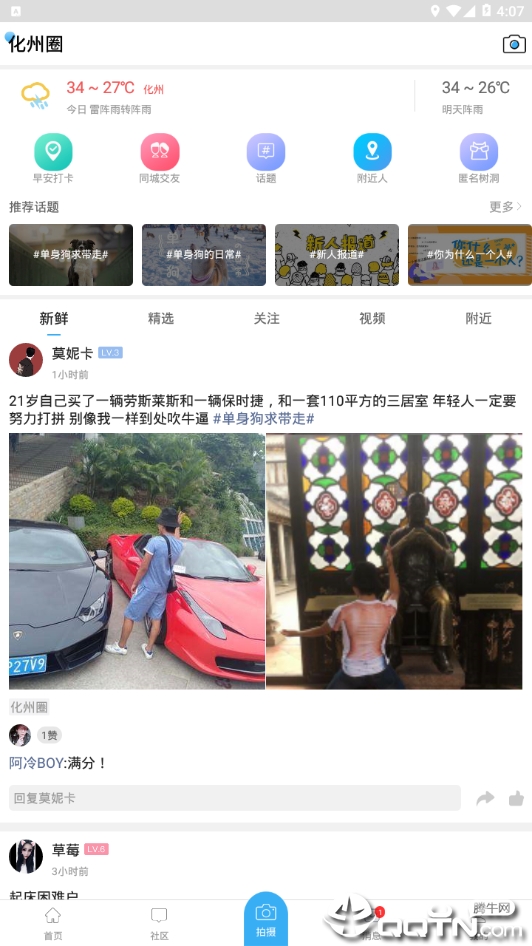The height and width of the screenshot is (946, 532).
Task: Tap 更多 to see more topics
Action: coord(505,207)
